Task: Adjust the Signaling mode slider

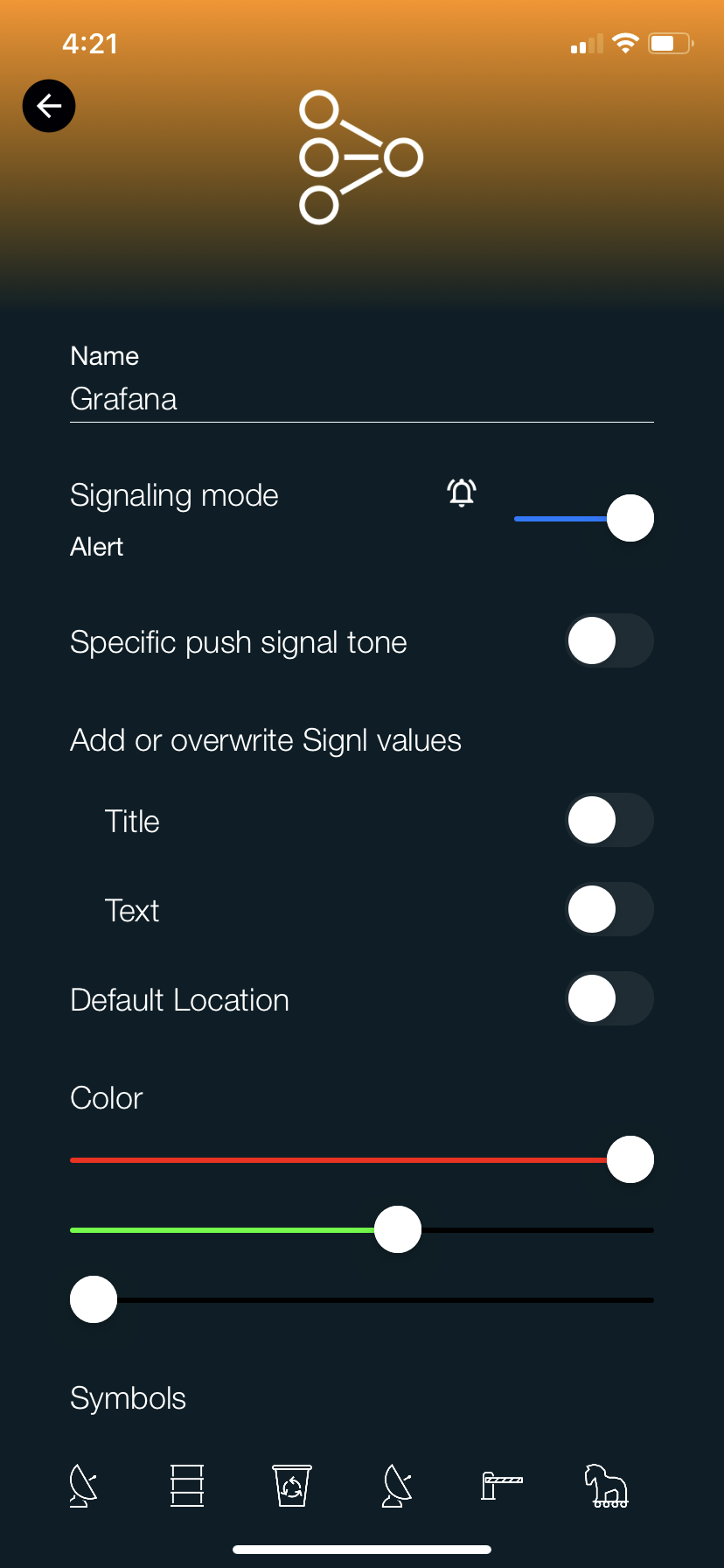Action: (584, 518)
